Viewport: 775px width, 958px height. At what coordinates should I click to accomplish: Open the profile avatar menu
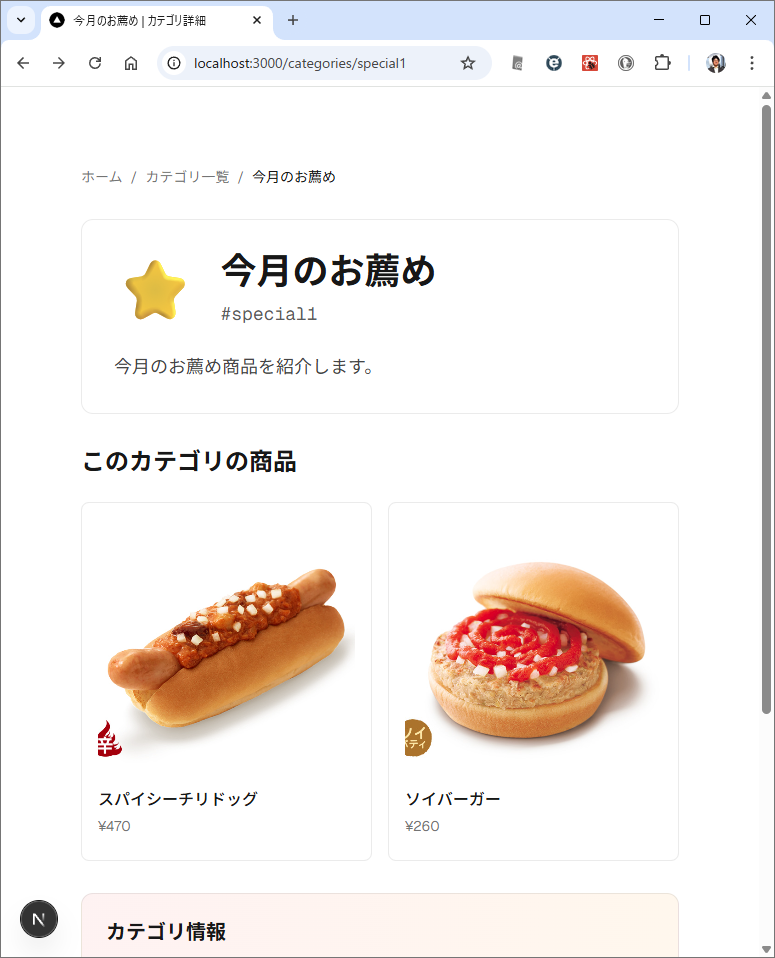[716, 63]
